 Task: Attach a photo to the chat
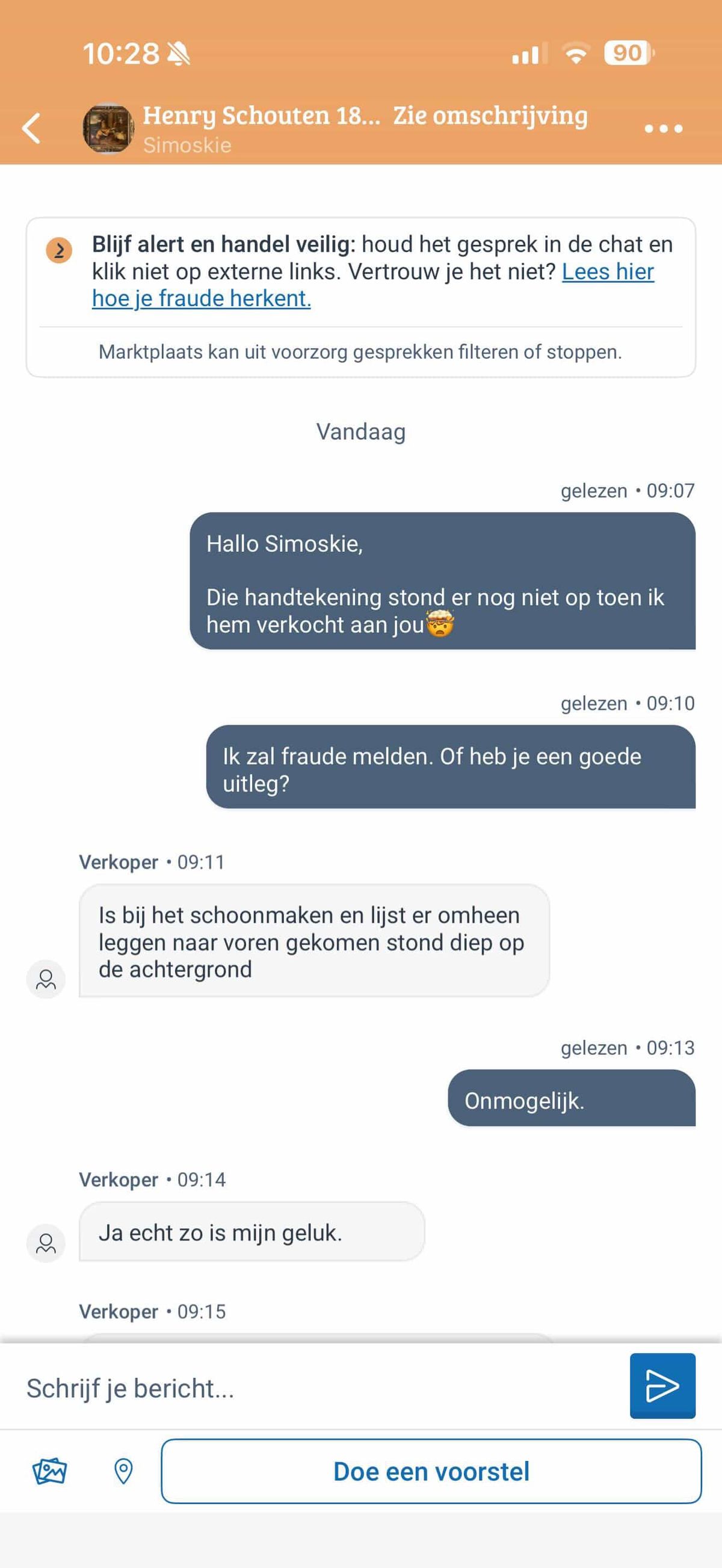click(49, 1471)
